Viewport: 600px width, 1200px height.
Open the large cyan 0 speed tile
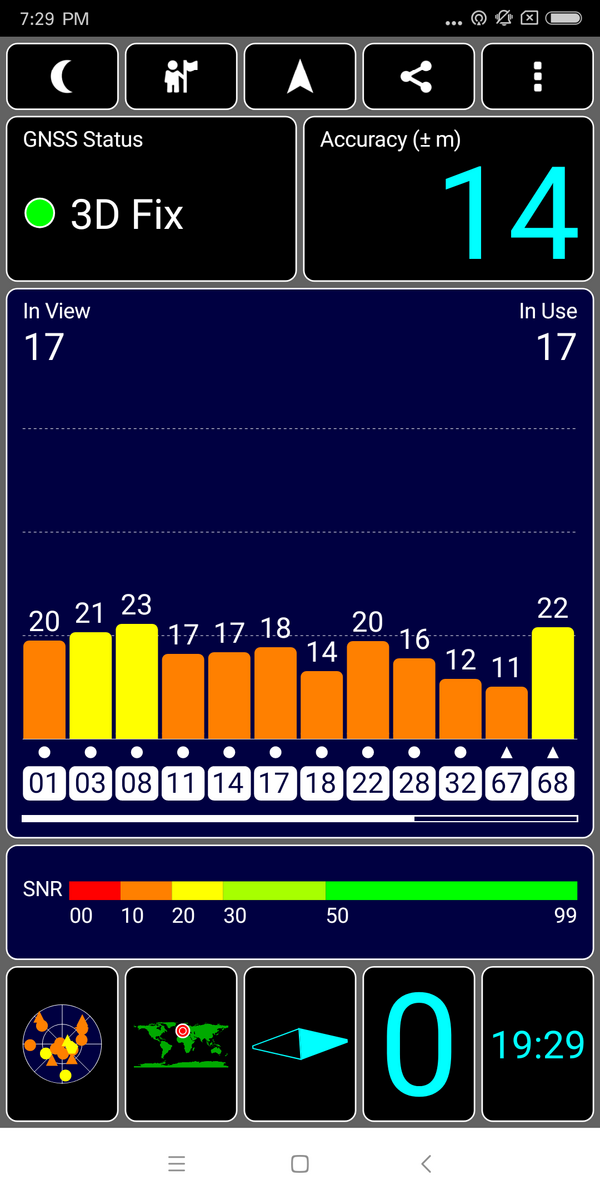point(418,1044)
